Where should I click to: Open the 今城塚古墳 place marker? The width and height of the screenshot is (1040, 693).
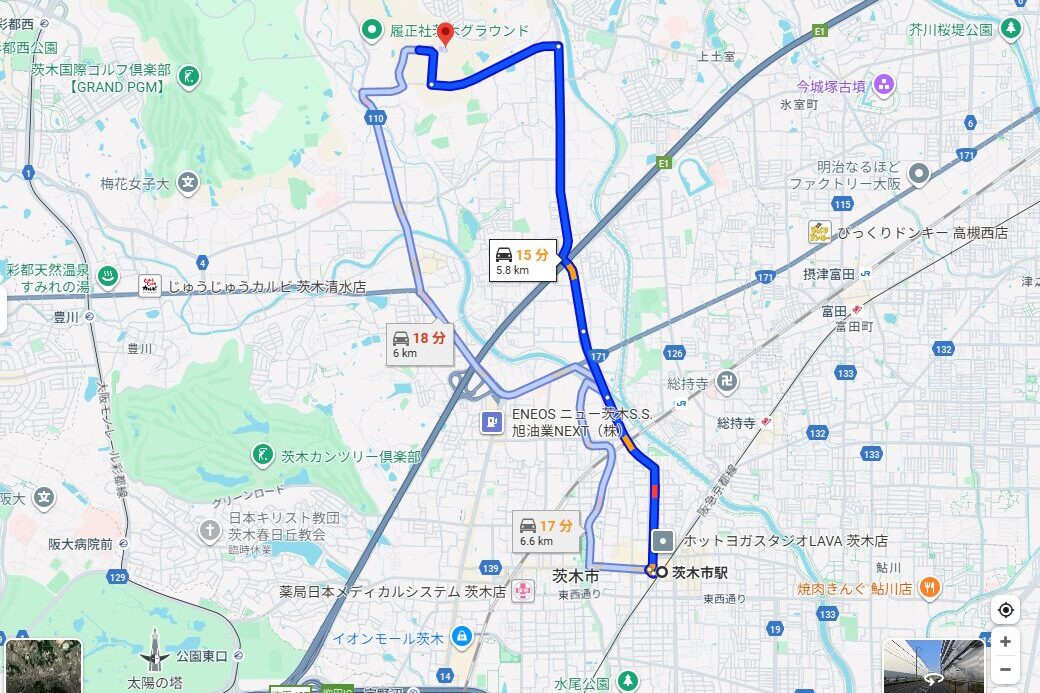pos(883,86)
